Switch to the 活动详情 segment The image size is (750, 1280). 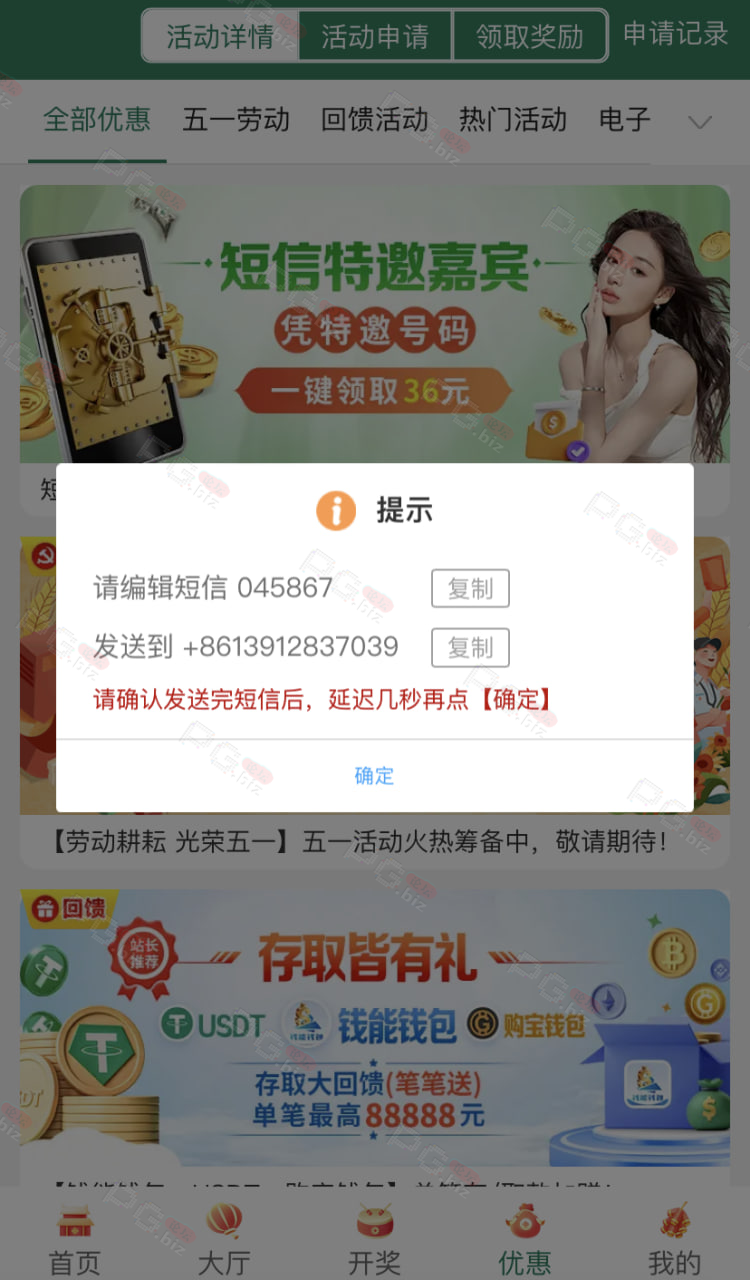(x=220, y=37)
